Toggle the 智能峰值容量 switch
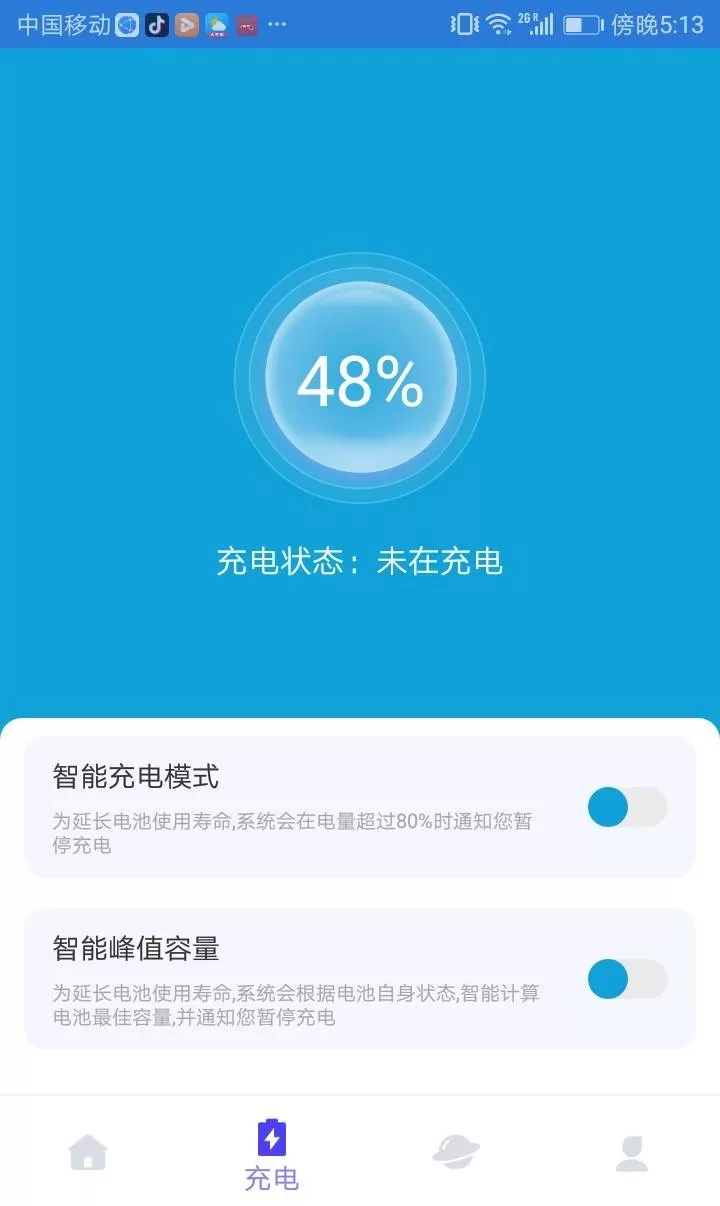The image size is (720, 1206). coord(627,979)
